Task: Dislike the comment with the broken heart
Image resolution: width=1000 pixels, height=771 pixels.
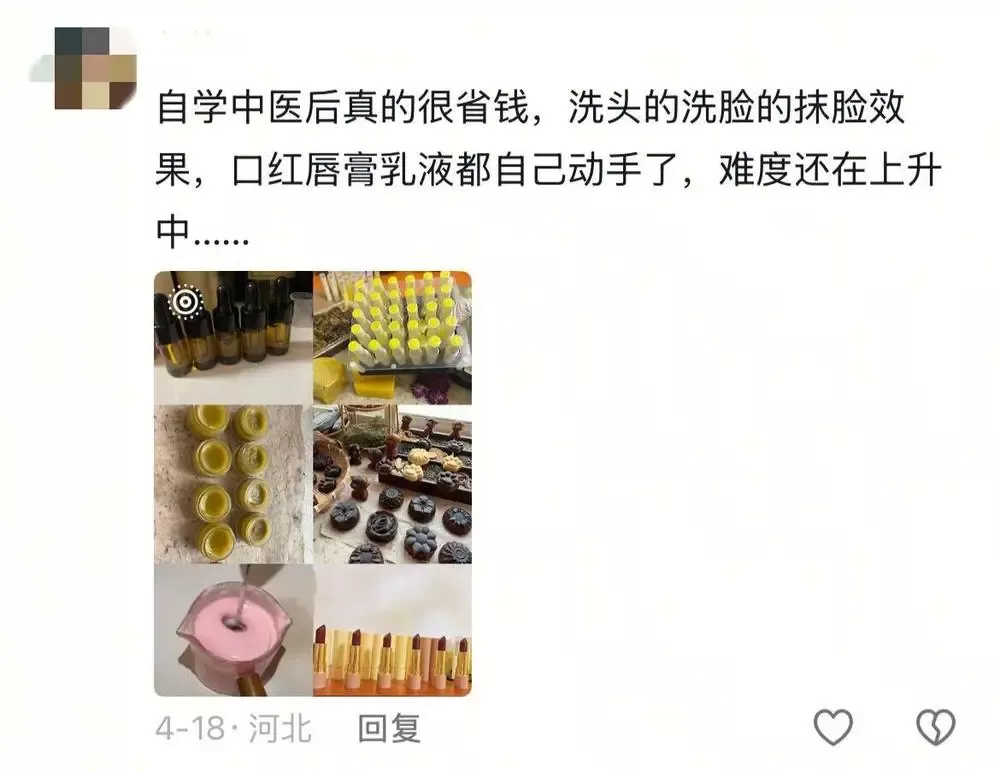Action: tap(936, 727)
